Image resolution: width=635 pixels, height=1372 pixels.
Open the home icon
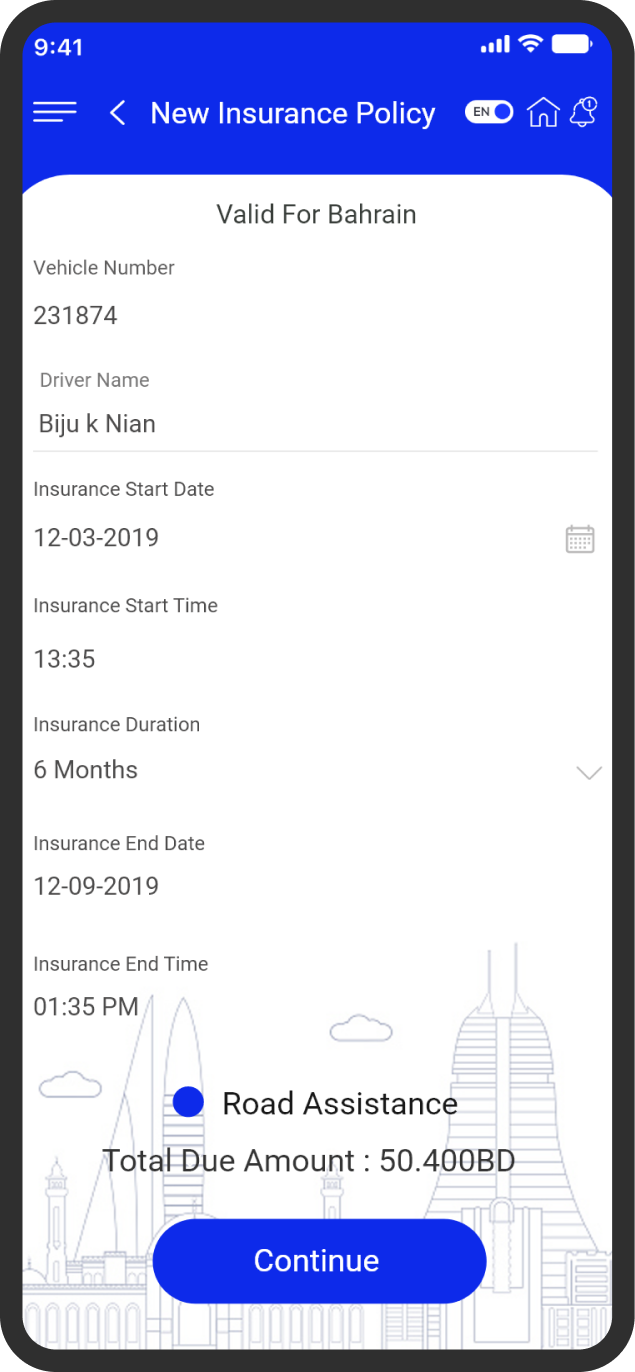(x=543, y=112)
